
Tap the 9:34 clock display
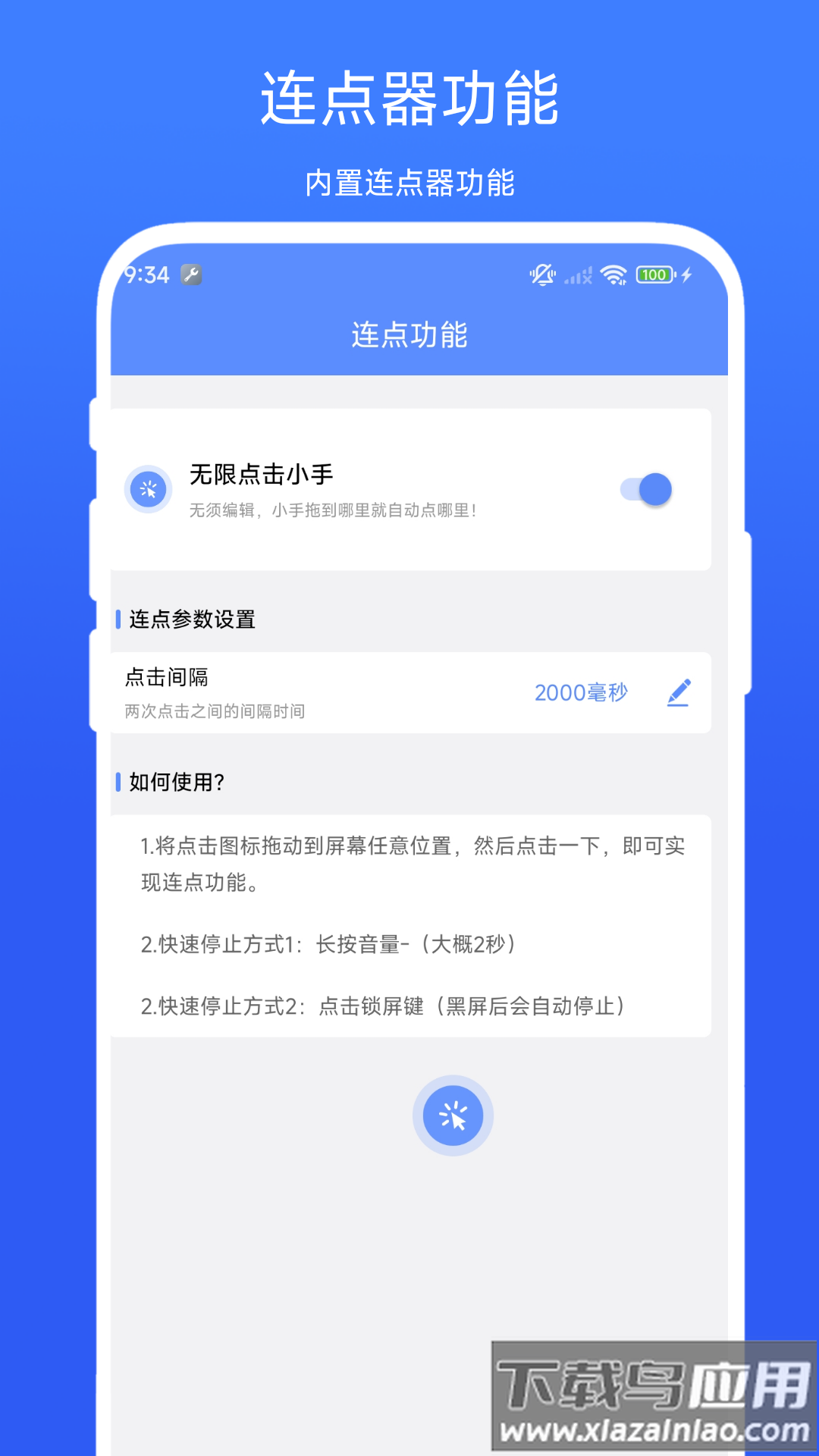[149, 275]
